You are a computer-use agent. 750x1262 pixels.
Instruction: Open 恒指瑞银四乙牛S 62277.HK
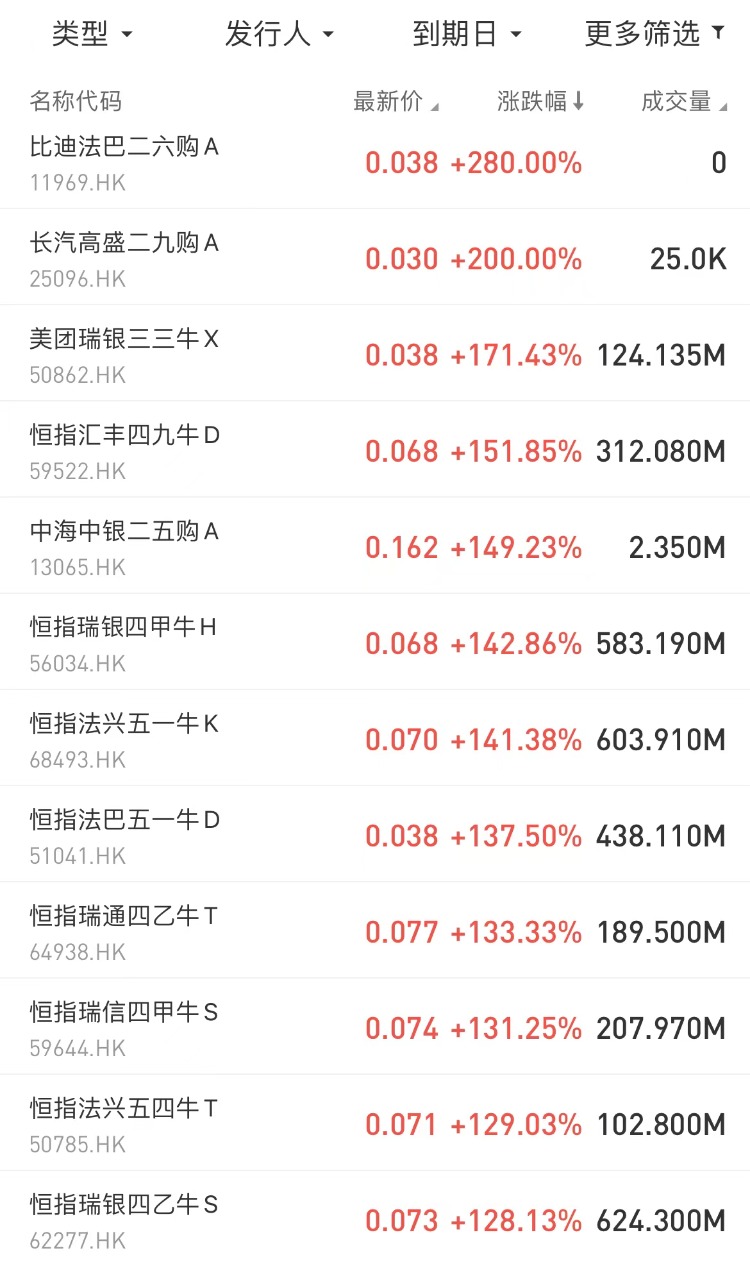[375, 1216]
